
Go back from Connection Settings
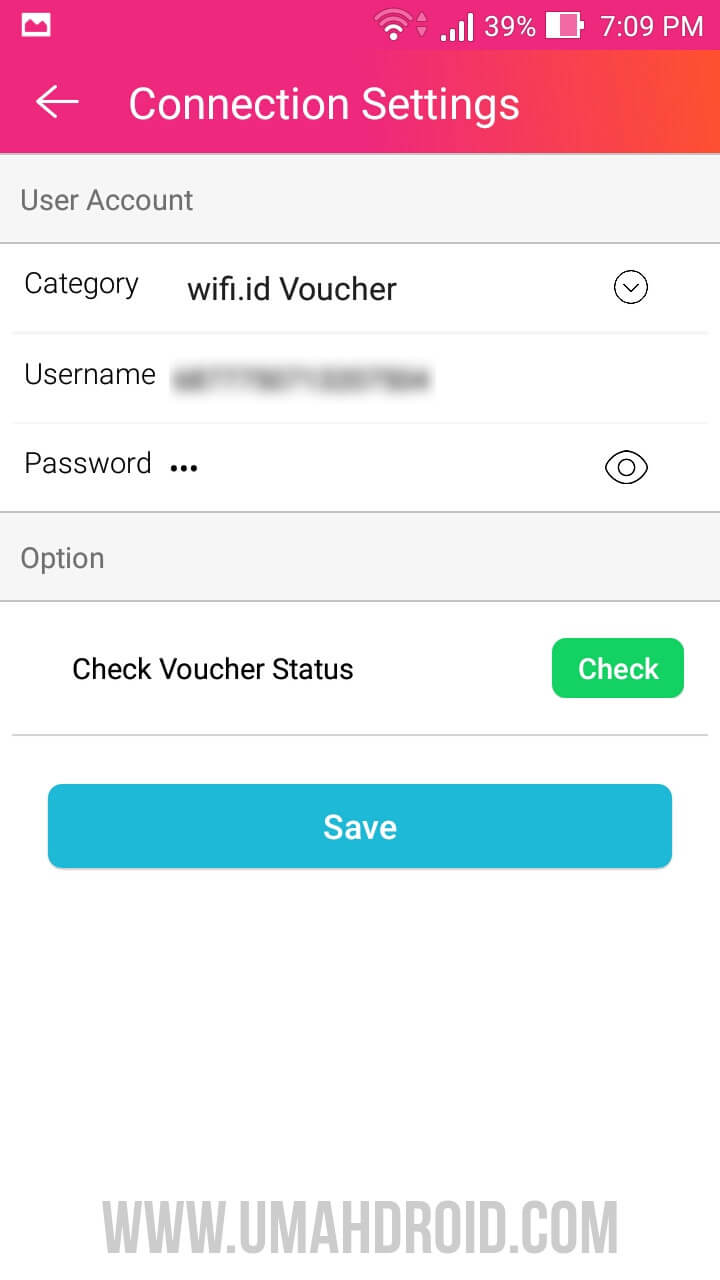pos(57,102)
